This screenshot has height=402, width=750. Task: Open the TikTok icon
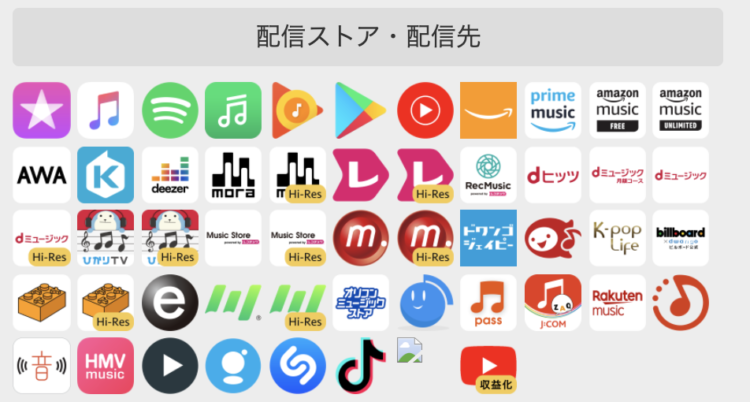[x=361, y=366]
